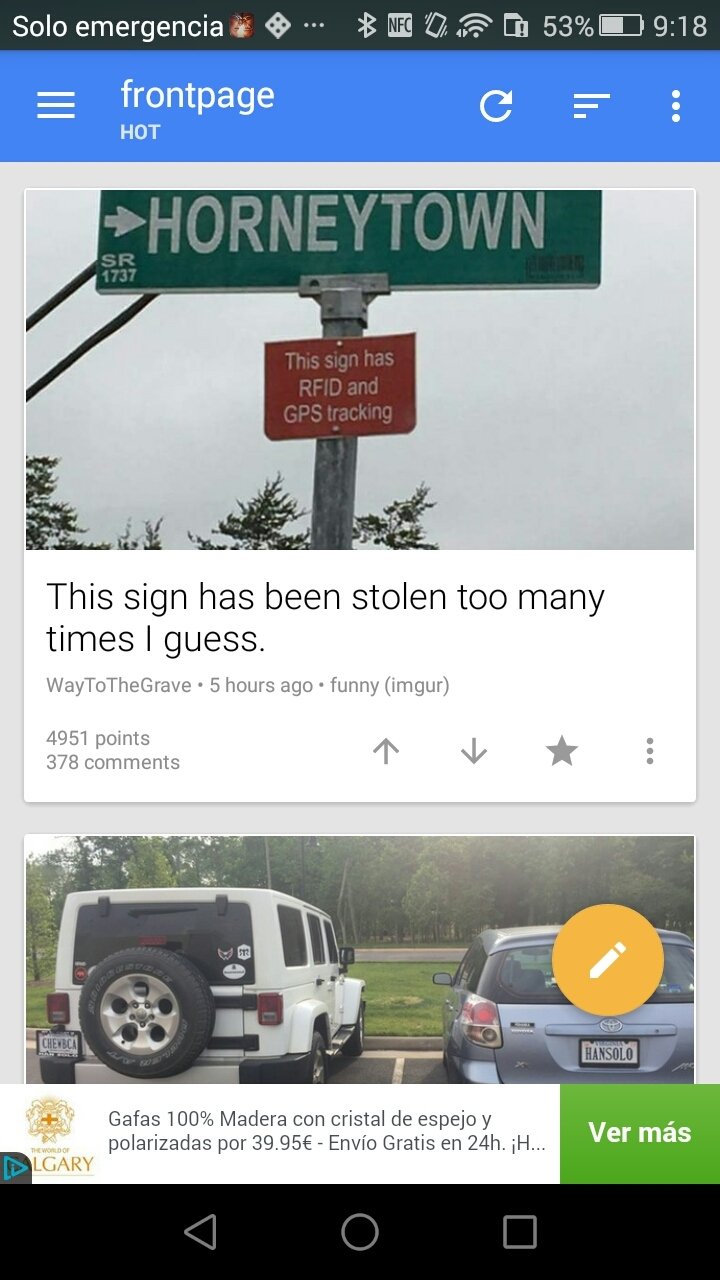This screenshot has height=1280, width=720.
Task: Open the navigation drawer menu
Action: pyautogui.click(x=56, y=106)
